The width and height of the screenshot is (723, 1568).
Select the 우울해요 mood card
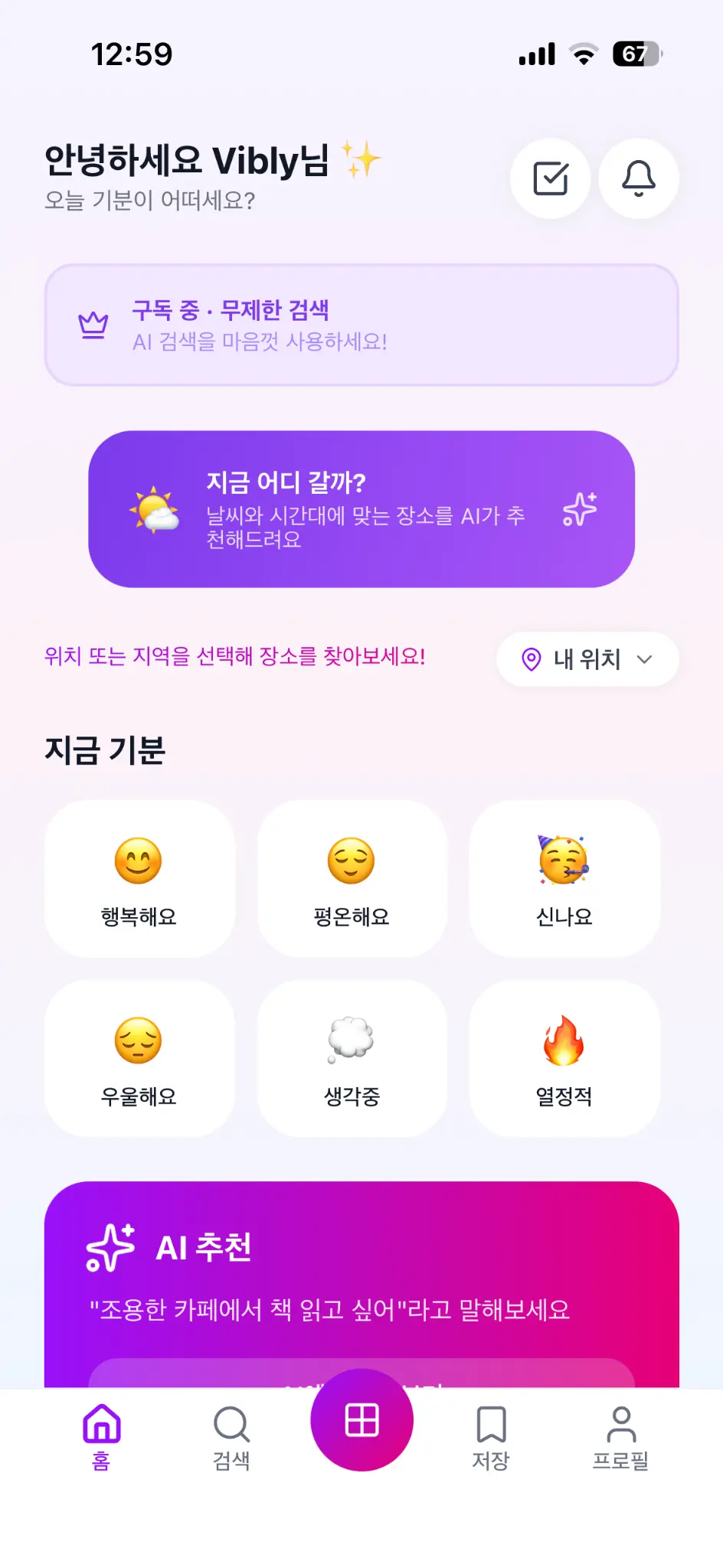[x=139, y=1059]
